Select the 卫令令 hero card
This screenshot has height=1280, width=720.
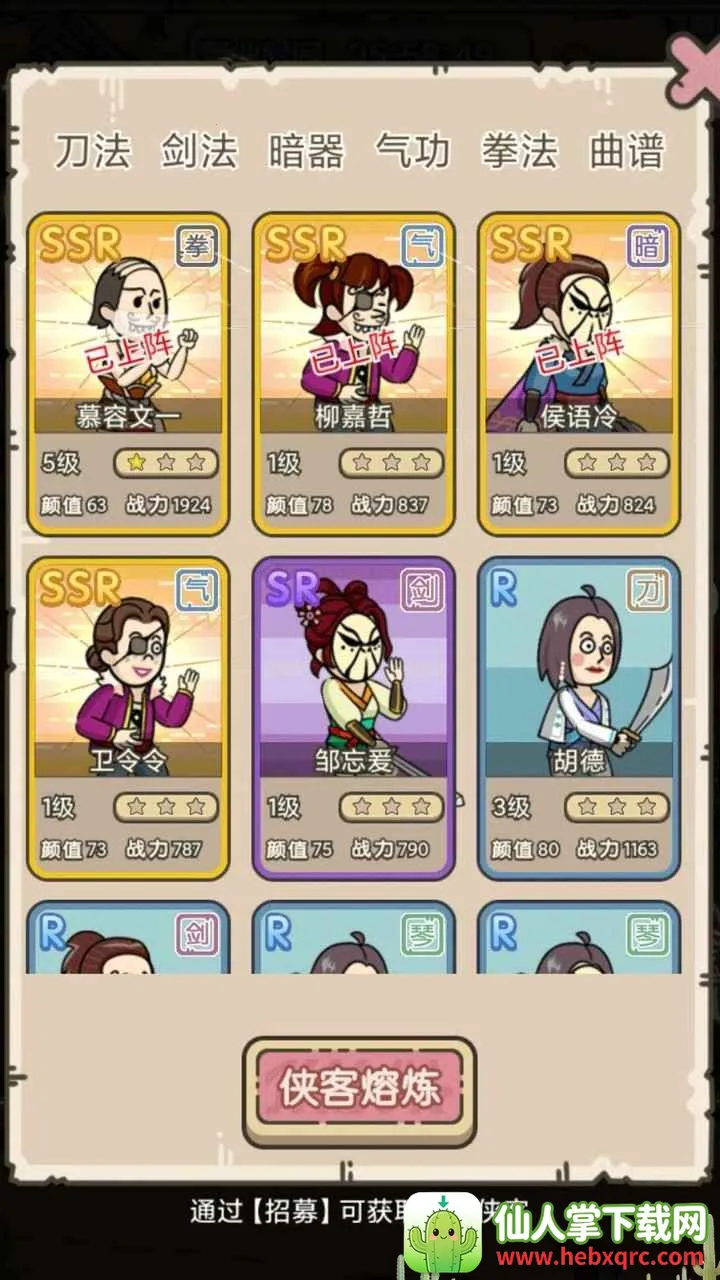[128, 718]
